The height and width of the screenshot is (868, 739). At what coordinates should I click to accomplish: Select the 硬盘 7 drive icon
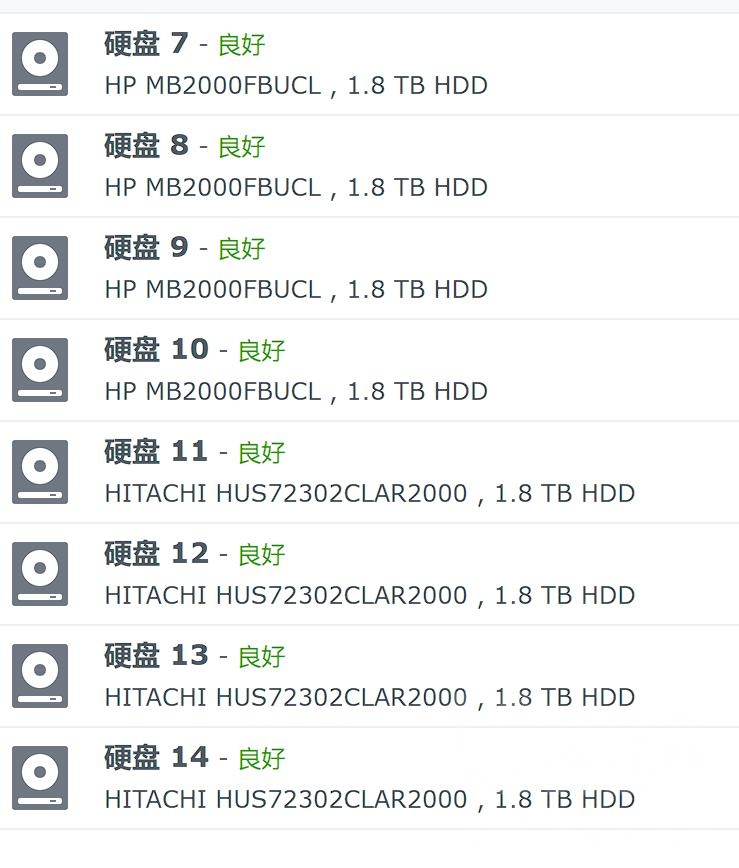coord(40,63)
